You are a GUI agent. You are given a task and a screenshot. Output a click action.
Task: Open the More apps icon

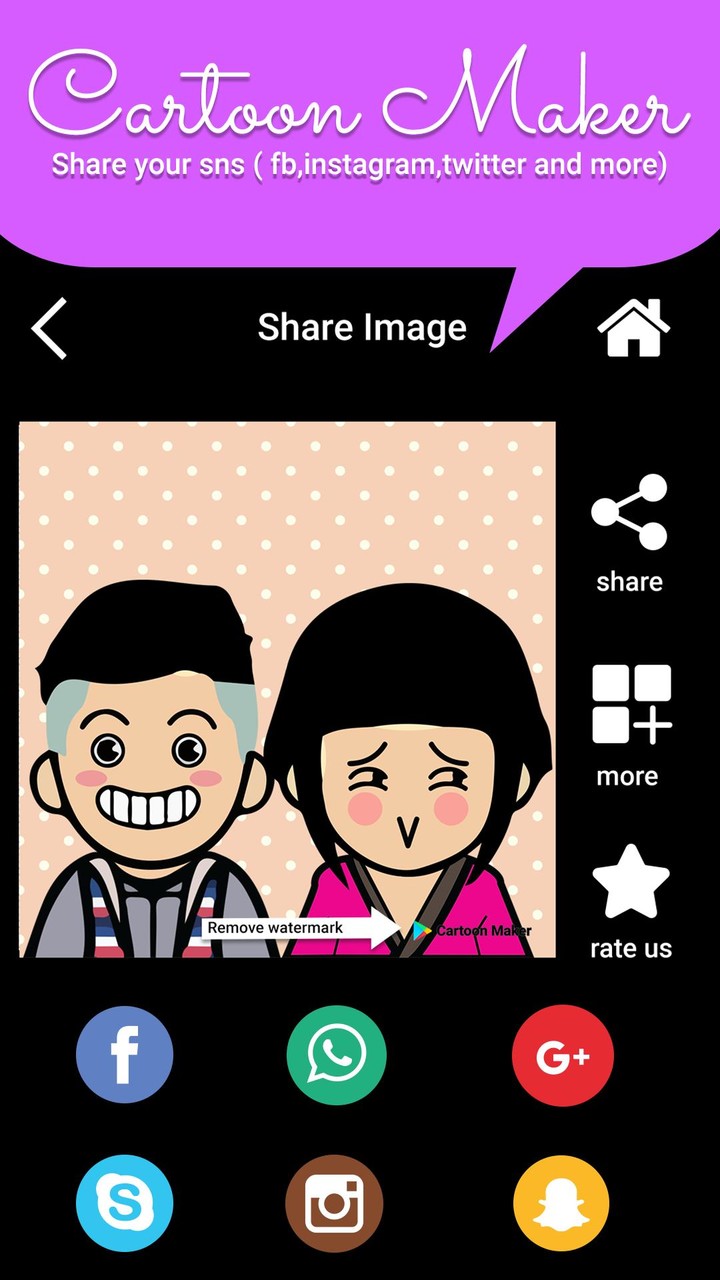click(x=629, y=708)
